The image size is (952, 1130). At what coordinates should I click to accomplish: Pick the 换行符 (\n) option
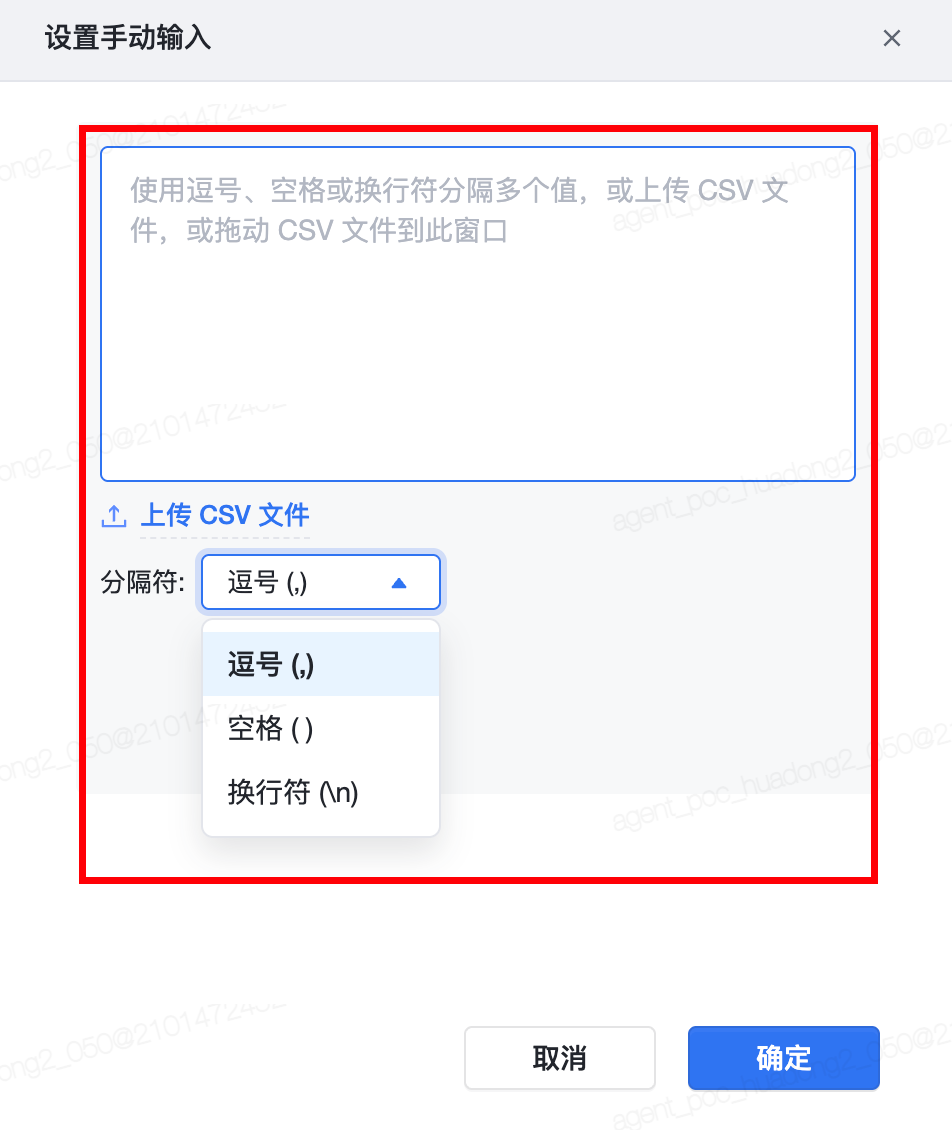pyautogui.click(x=320, y=794)
